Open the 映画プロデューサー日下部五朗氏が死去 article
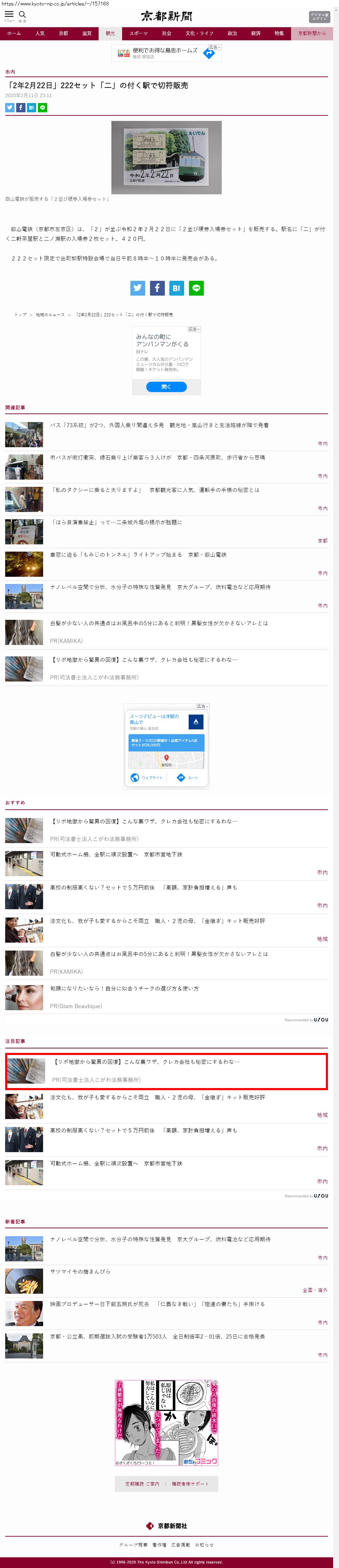Image resolution: width=339 pixels, height=1568 pixels. pyautogui.click(x=157, y=1304)
